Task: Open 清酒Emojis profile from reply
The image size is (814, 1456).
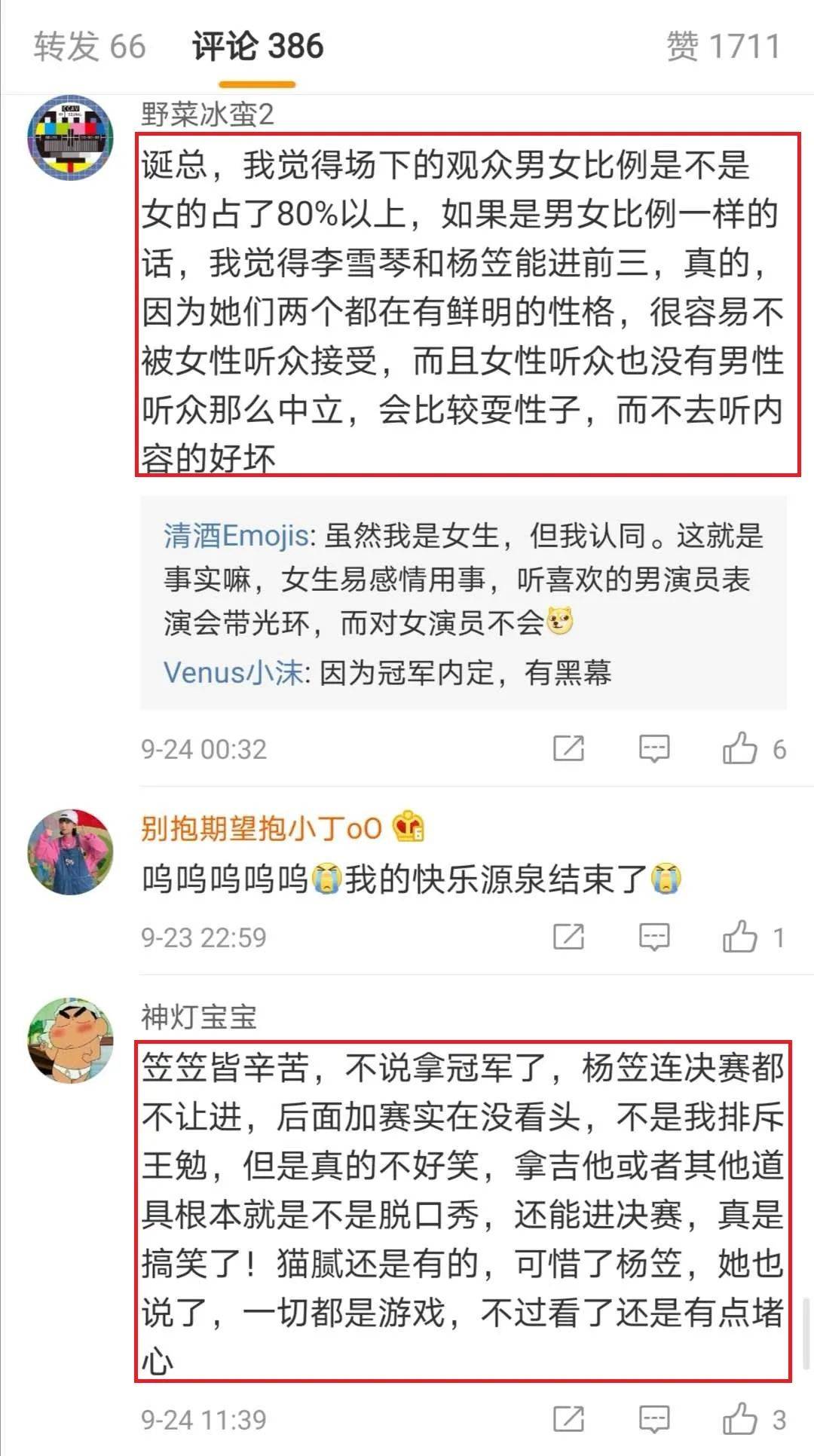Action: (x=236, y=536)
